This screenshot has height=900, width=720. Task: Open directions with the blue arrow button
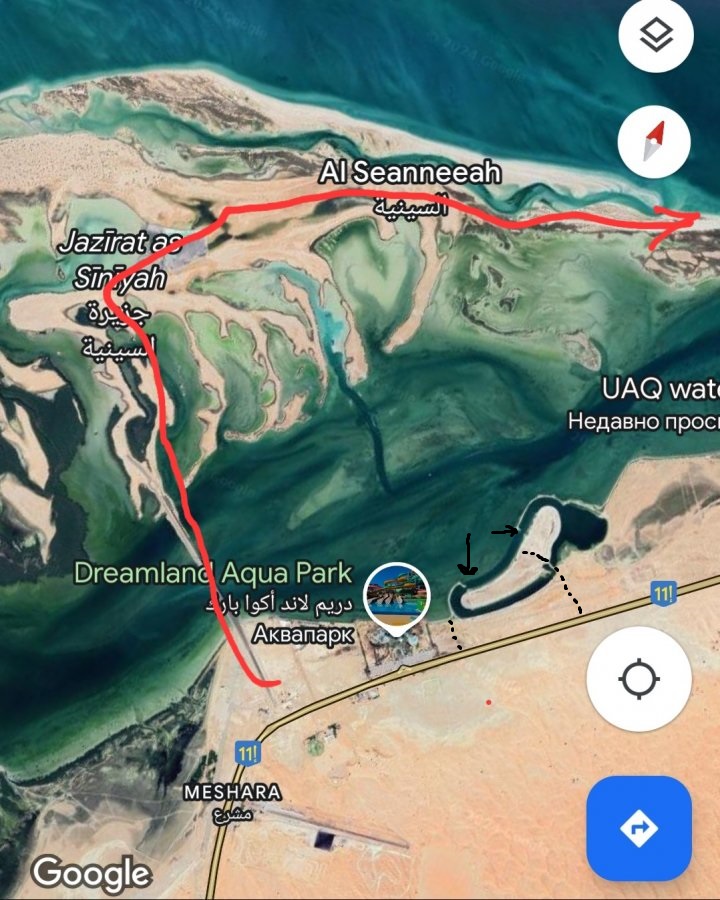(638, 828)
